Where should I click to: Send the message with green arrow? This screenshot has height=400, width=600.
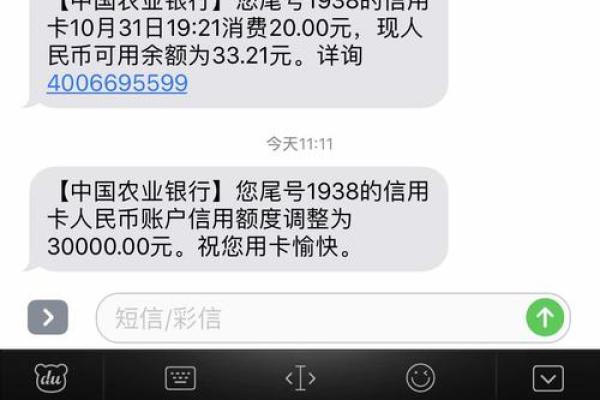545,318
